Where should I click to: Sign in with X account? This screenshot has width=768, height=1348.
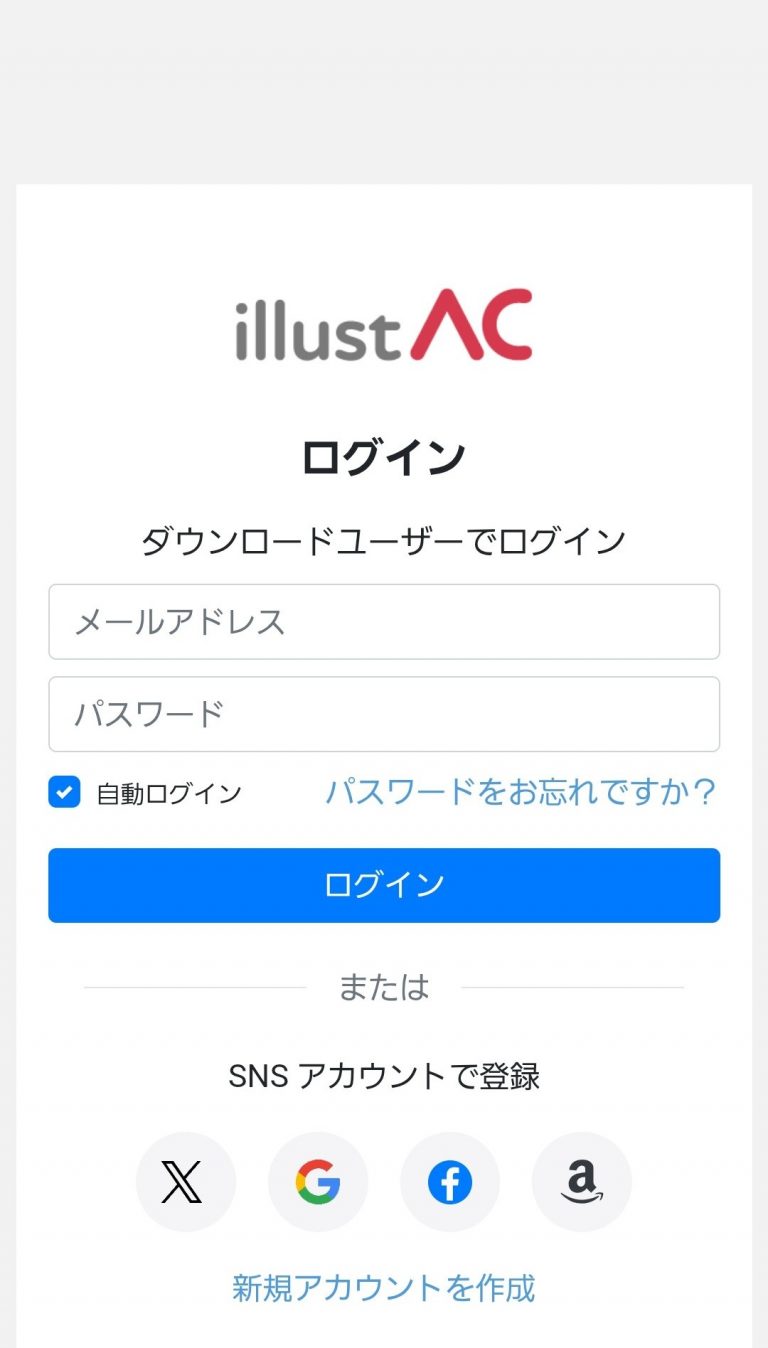coord(186,1182)
